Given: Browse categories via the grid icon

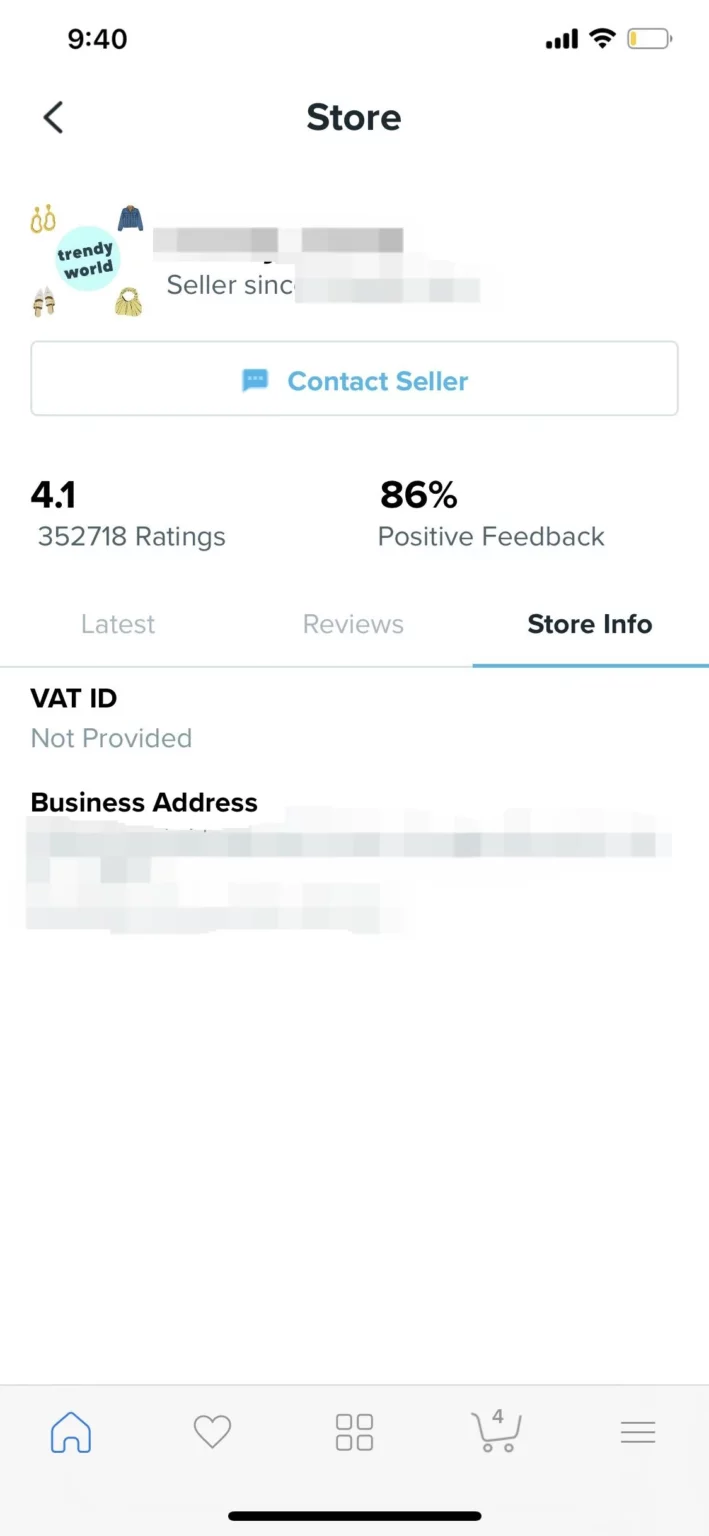Looking at the screenshot, I should [354, 1432].
